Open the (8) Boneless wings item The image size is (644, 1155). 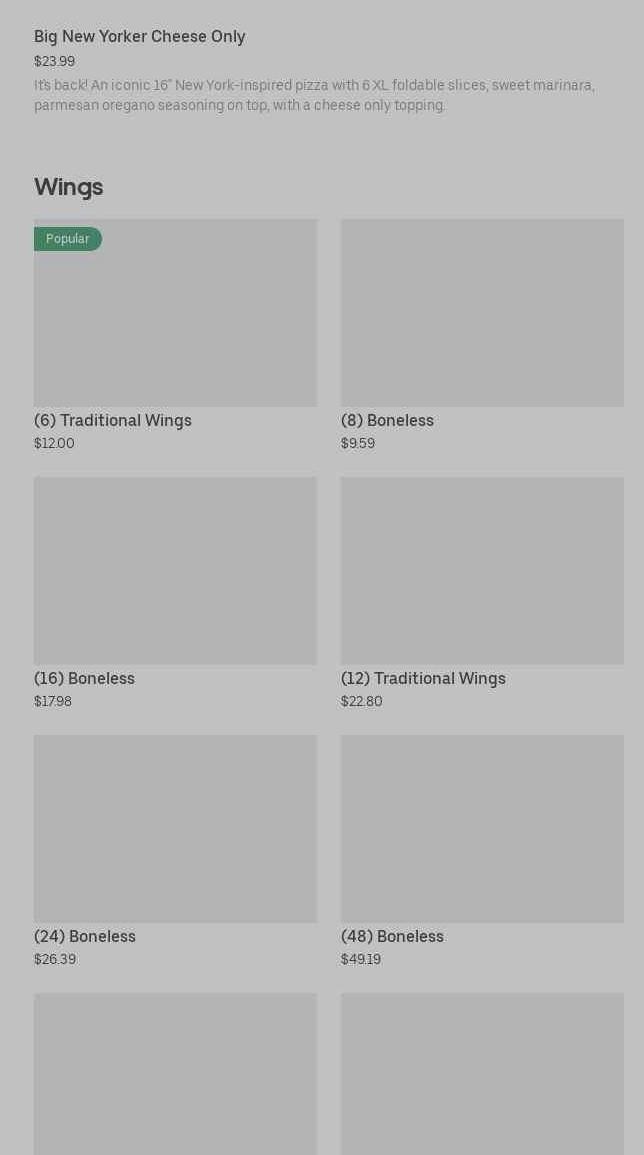(482, 313)
